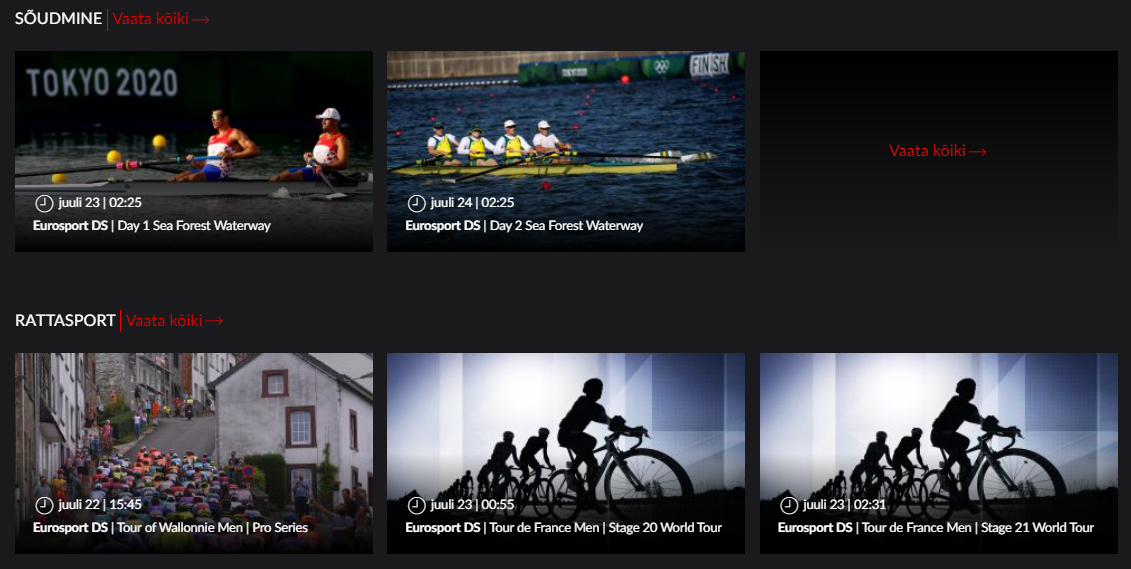Open Day 1 Sea Forest Waterway video
1131x569 pixels.
[193, 151]
